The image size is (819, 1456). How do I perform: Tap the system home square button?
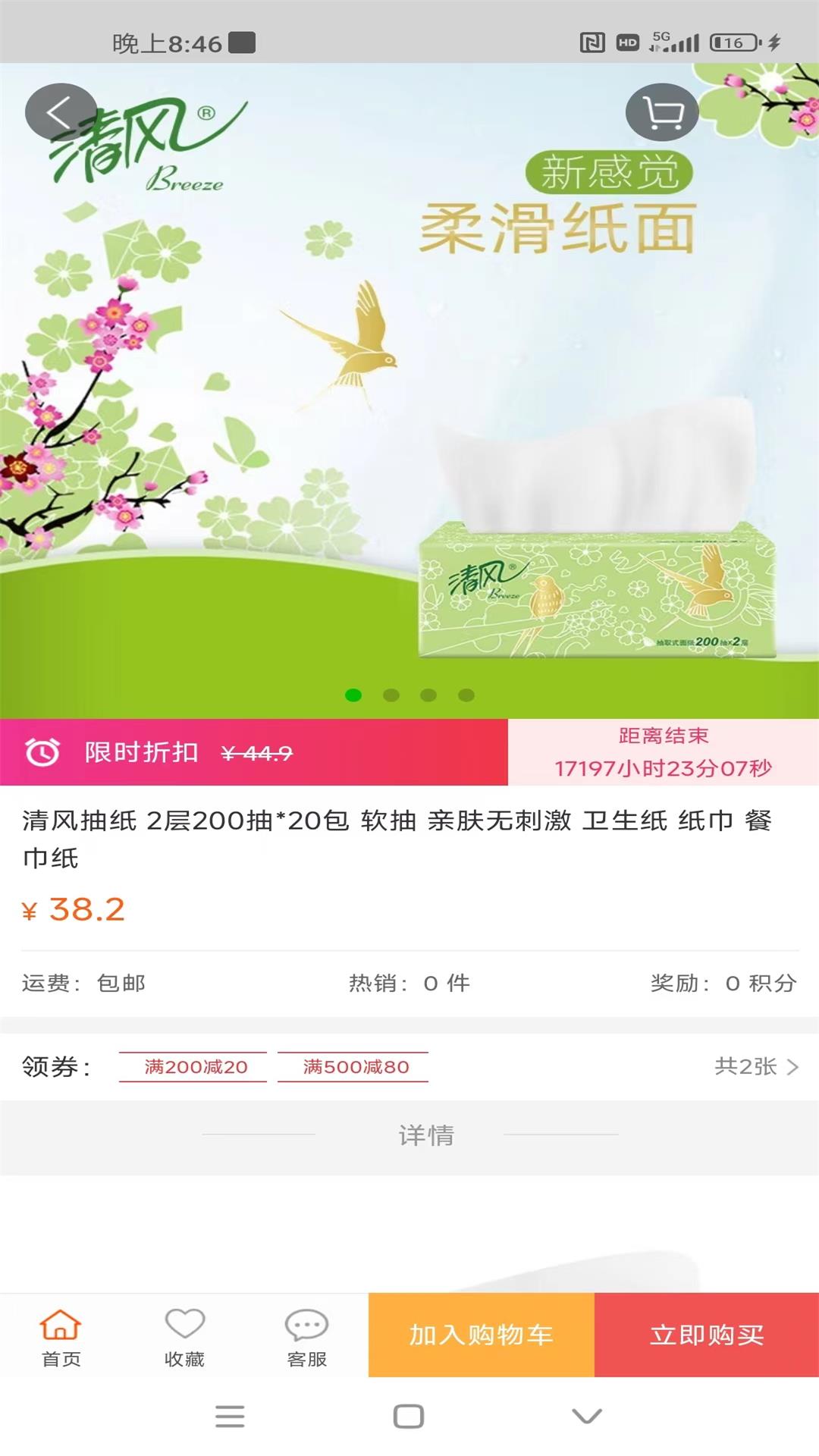pyautogui.click(x=409, y=1416)
